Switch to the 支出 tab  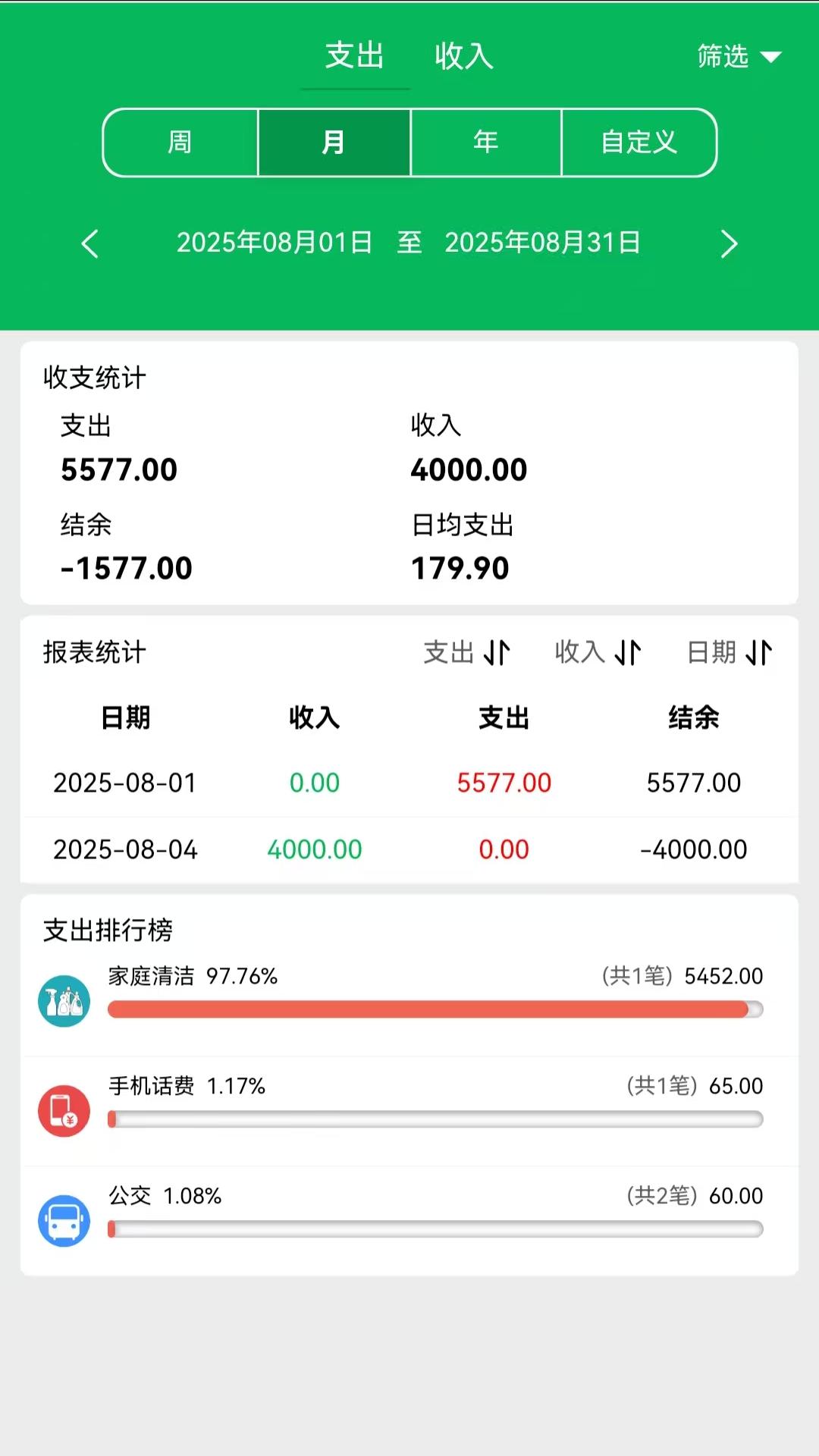click(x=353, y=56)
